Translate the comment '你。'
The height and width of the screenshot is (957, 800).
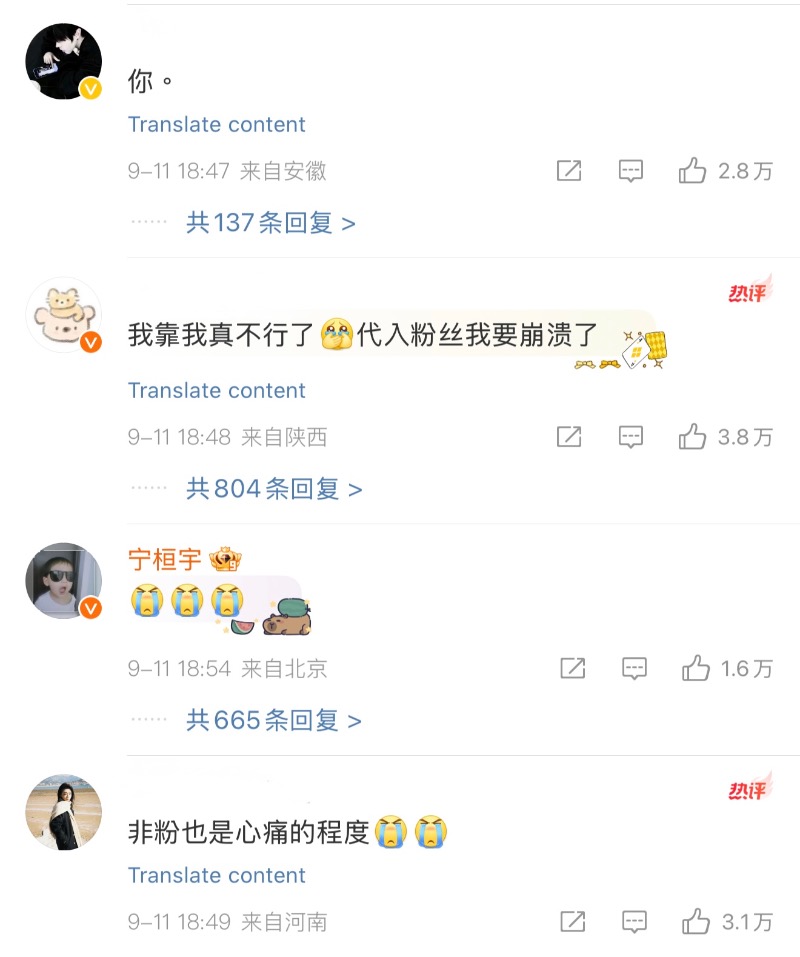(216, 125)
